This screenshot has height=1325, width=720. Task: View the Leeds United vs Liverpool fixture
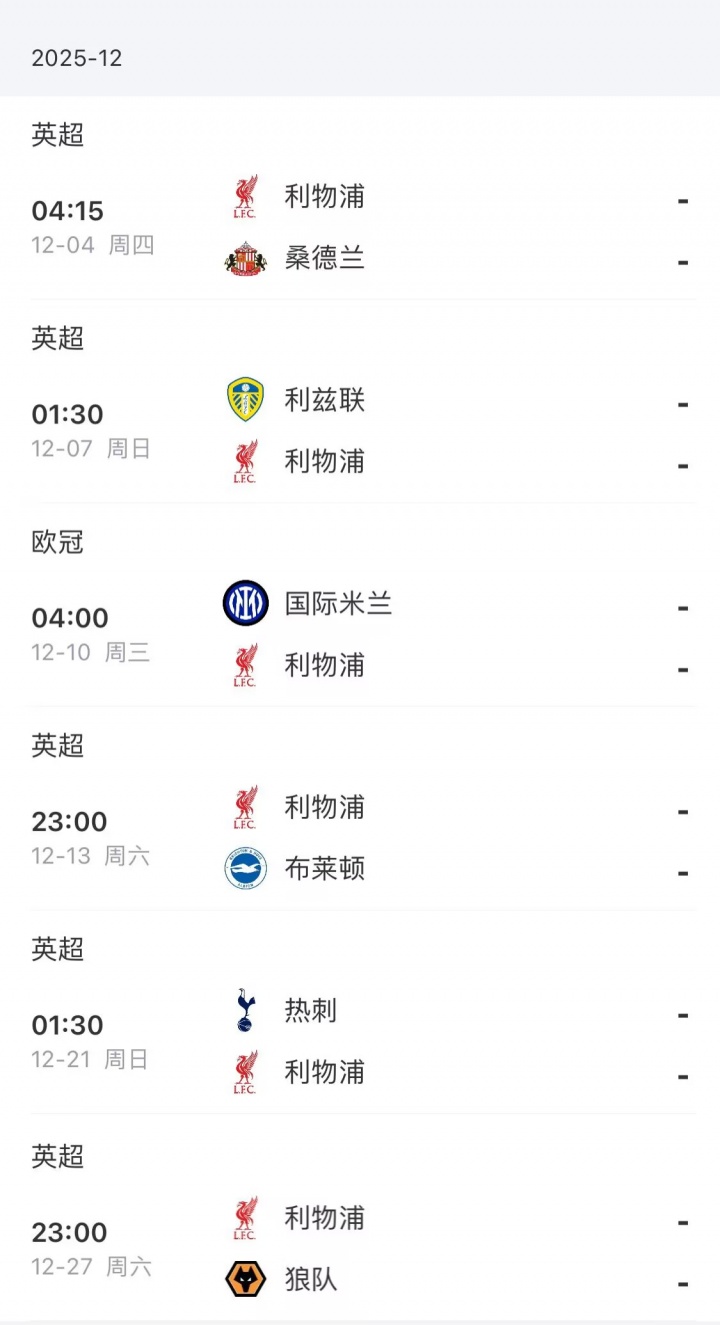coord(360,431)
